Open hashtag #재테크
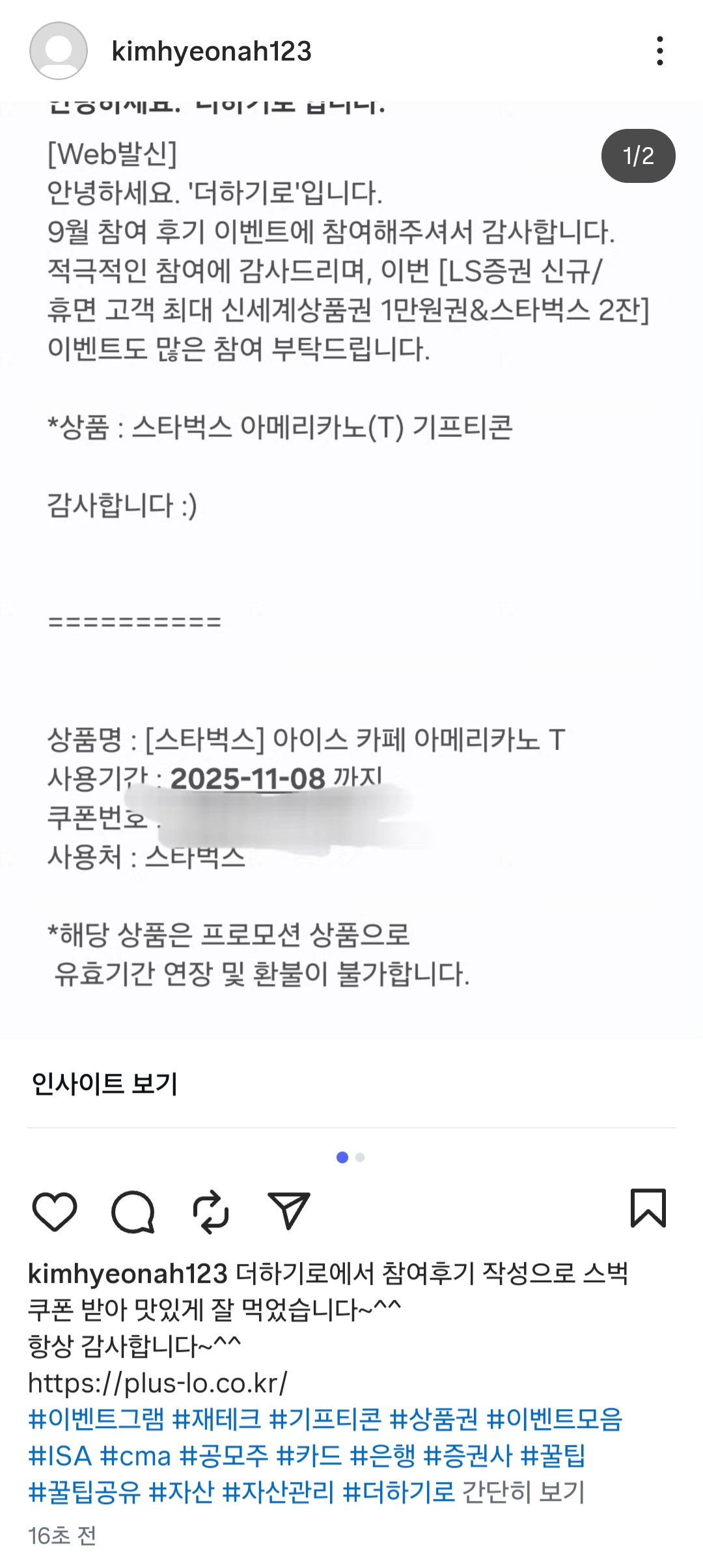This screenshot has height=1568, width=703. [x=216, y=1419]
